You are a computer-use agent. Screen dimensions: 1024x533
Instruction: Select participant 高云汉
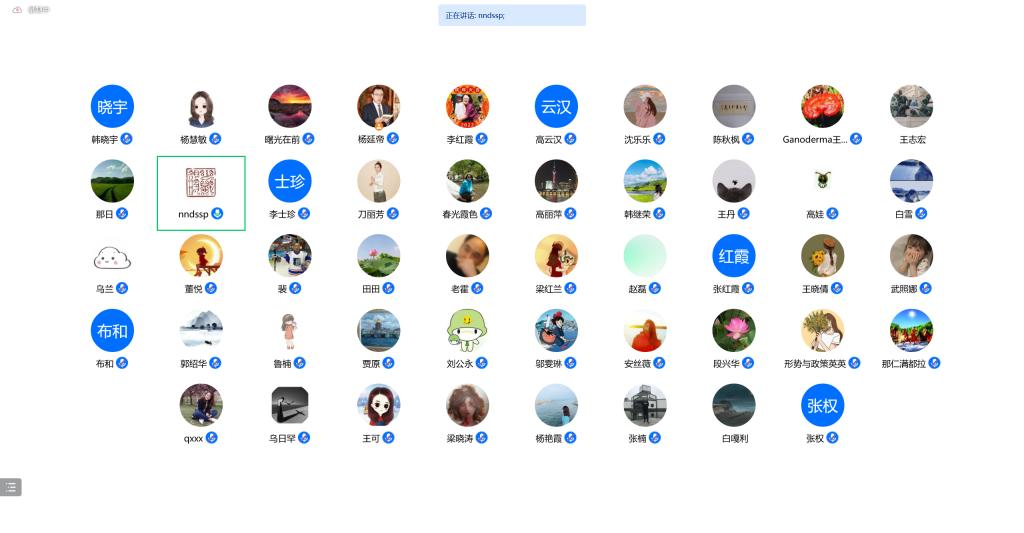pos(556,106)
